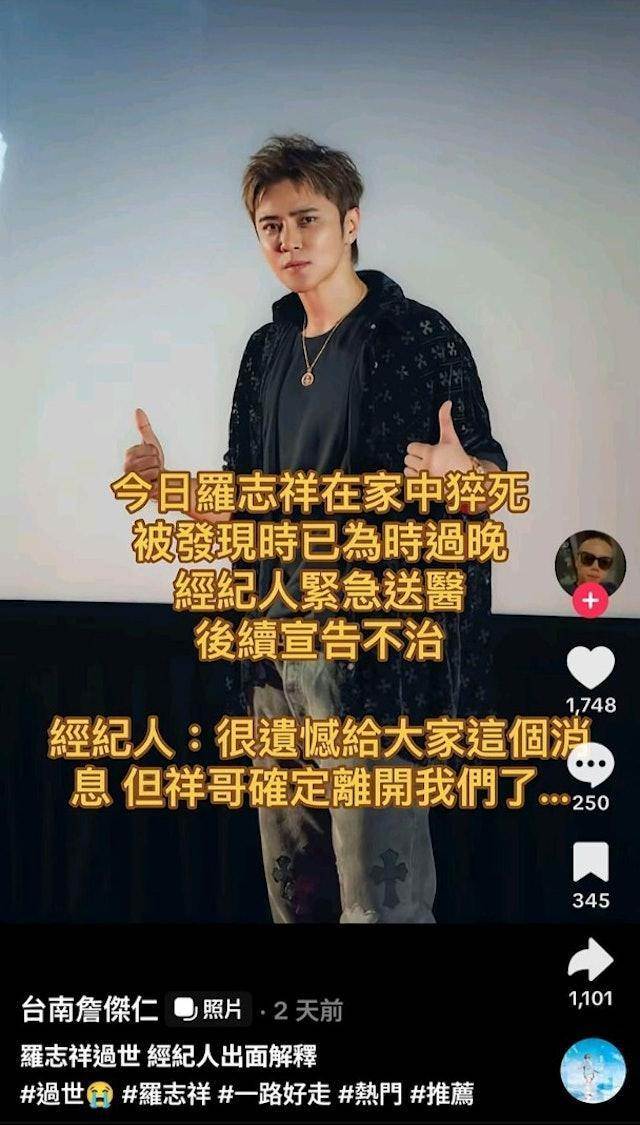Bookmark this post to favorites

coord(590,862)
